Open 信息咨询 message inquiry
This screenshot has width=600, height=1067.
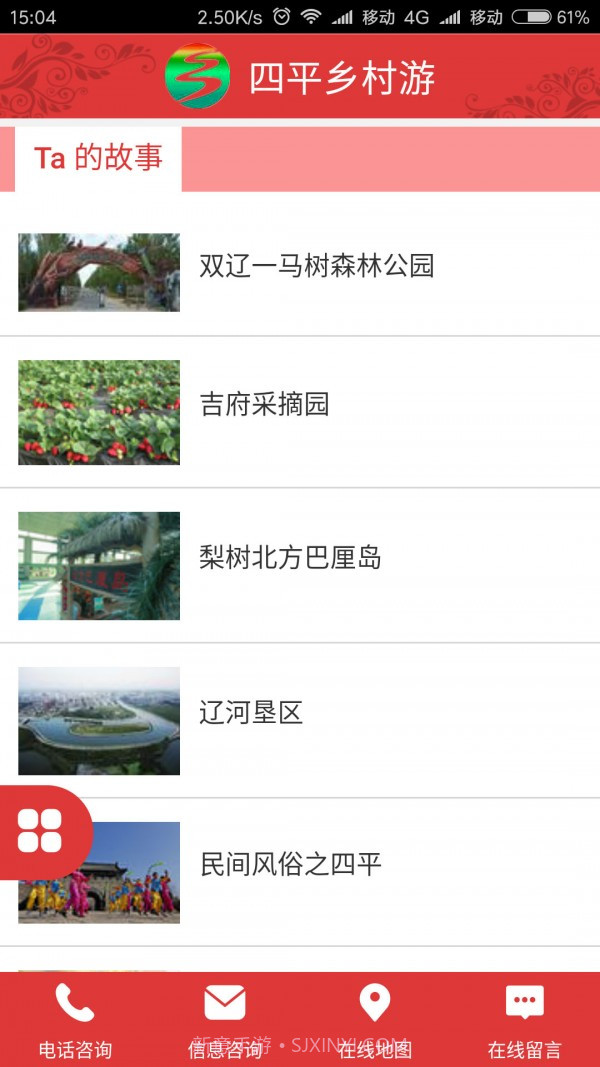point(225,1020)
